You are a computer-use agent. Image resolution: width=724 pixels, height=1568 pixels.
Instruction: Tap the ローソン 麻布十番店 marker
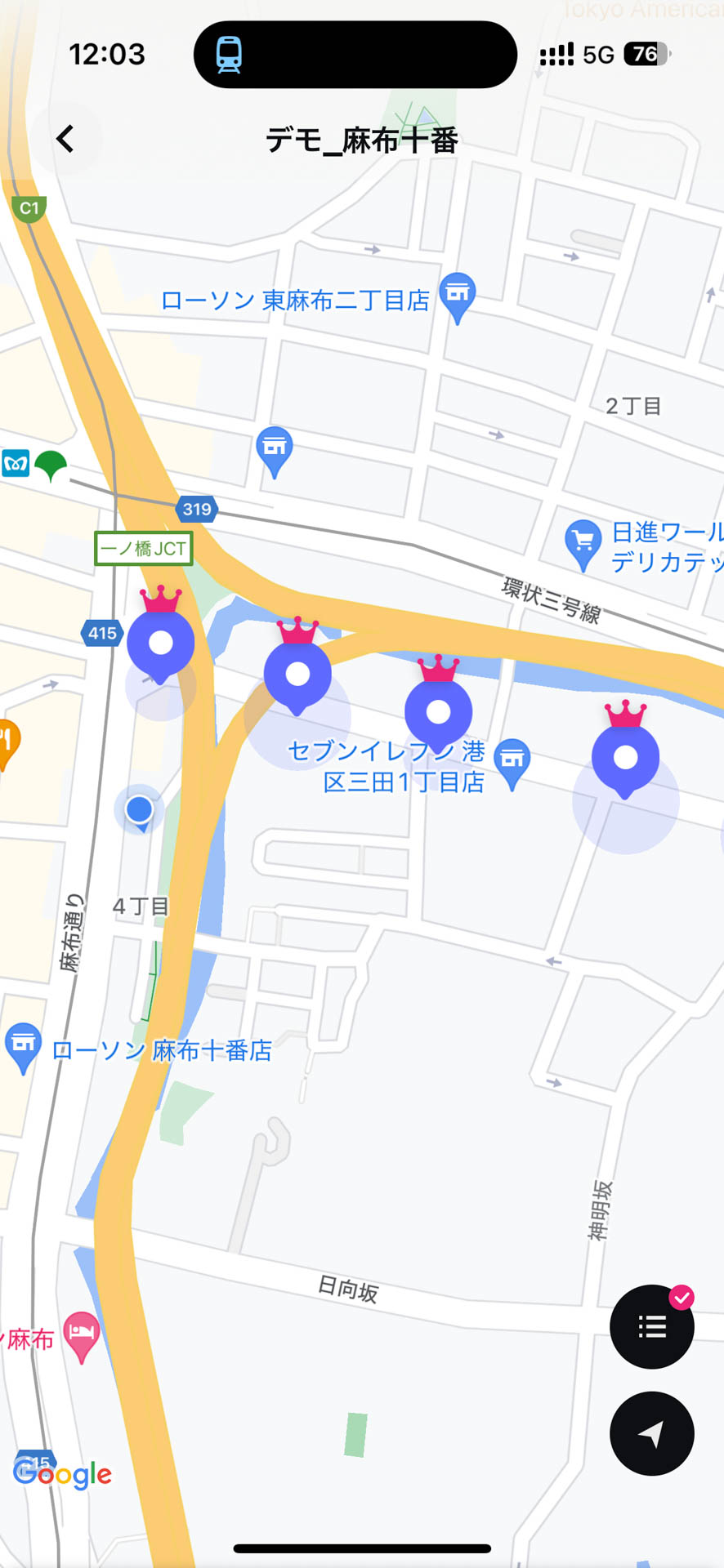22,1042
